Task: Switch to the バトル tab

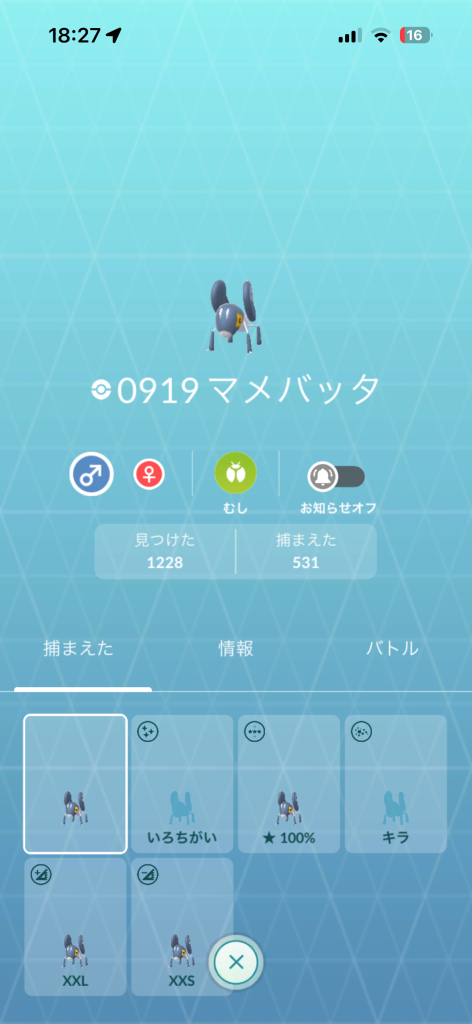Action: (392, 648)
